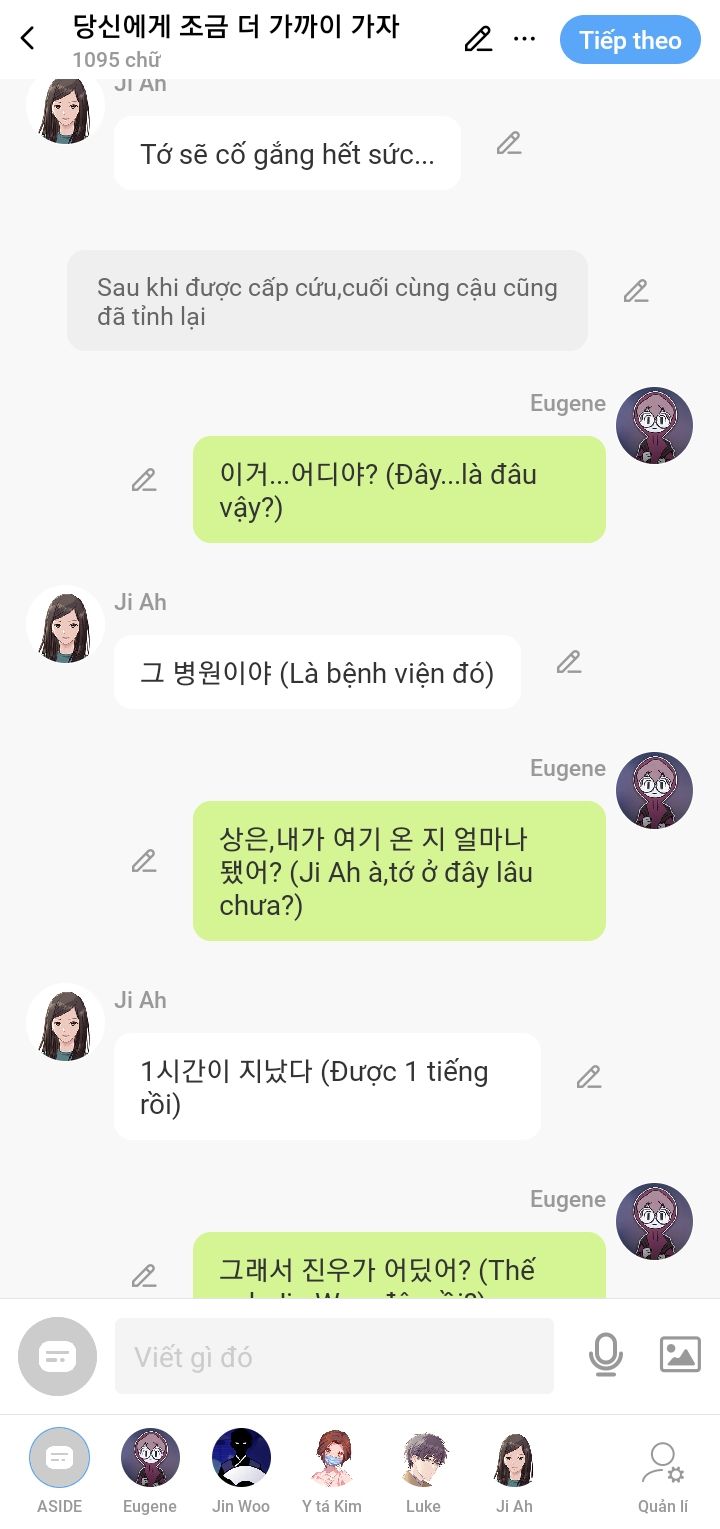Edit the narration "Sau khi được cấp cứu"

click(636, 291)
